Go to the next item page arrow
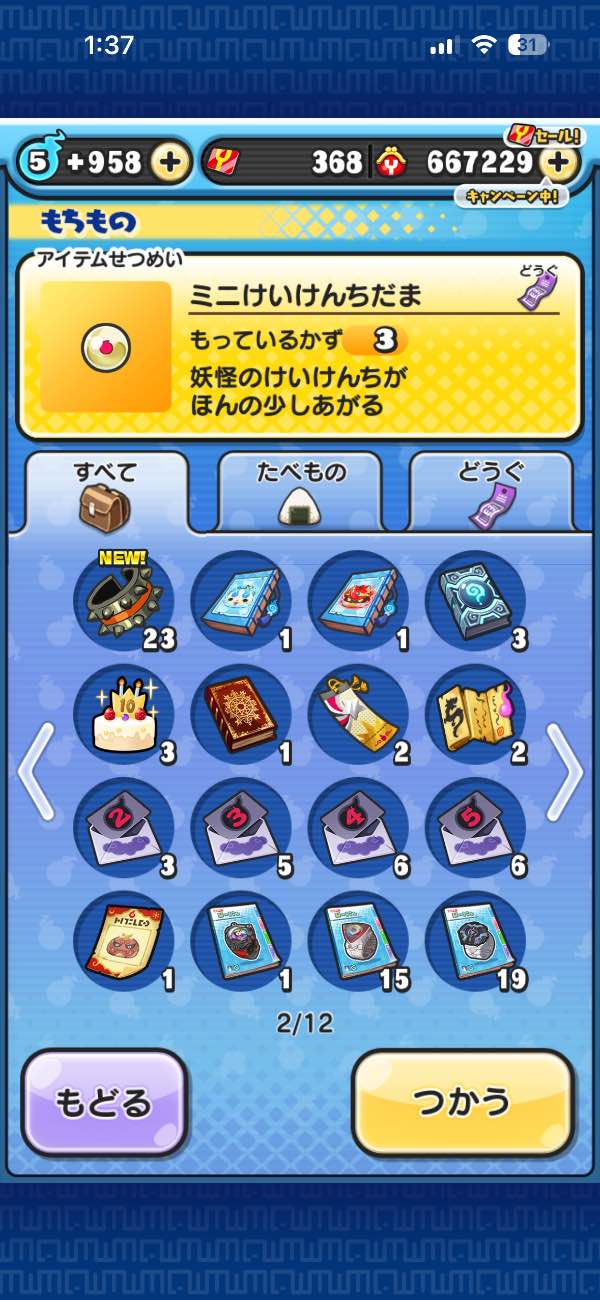 pyautogui.click(x=564, y=771)
